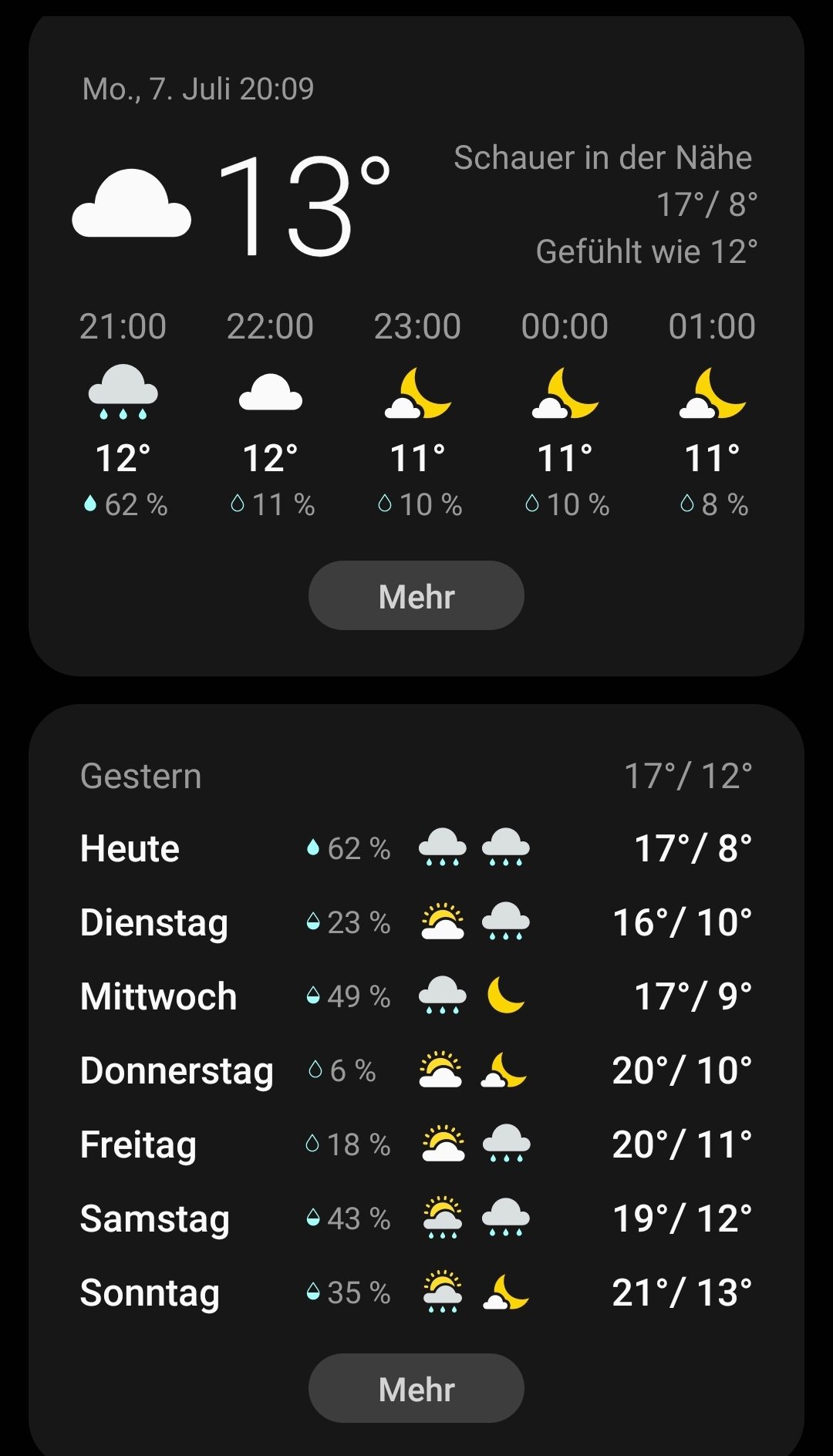Show Samstag's weather details
This screenshot has width=833, height=1456.
coord(416,1218)
